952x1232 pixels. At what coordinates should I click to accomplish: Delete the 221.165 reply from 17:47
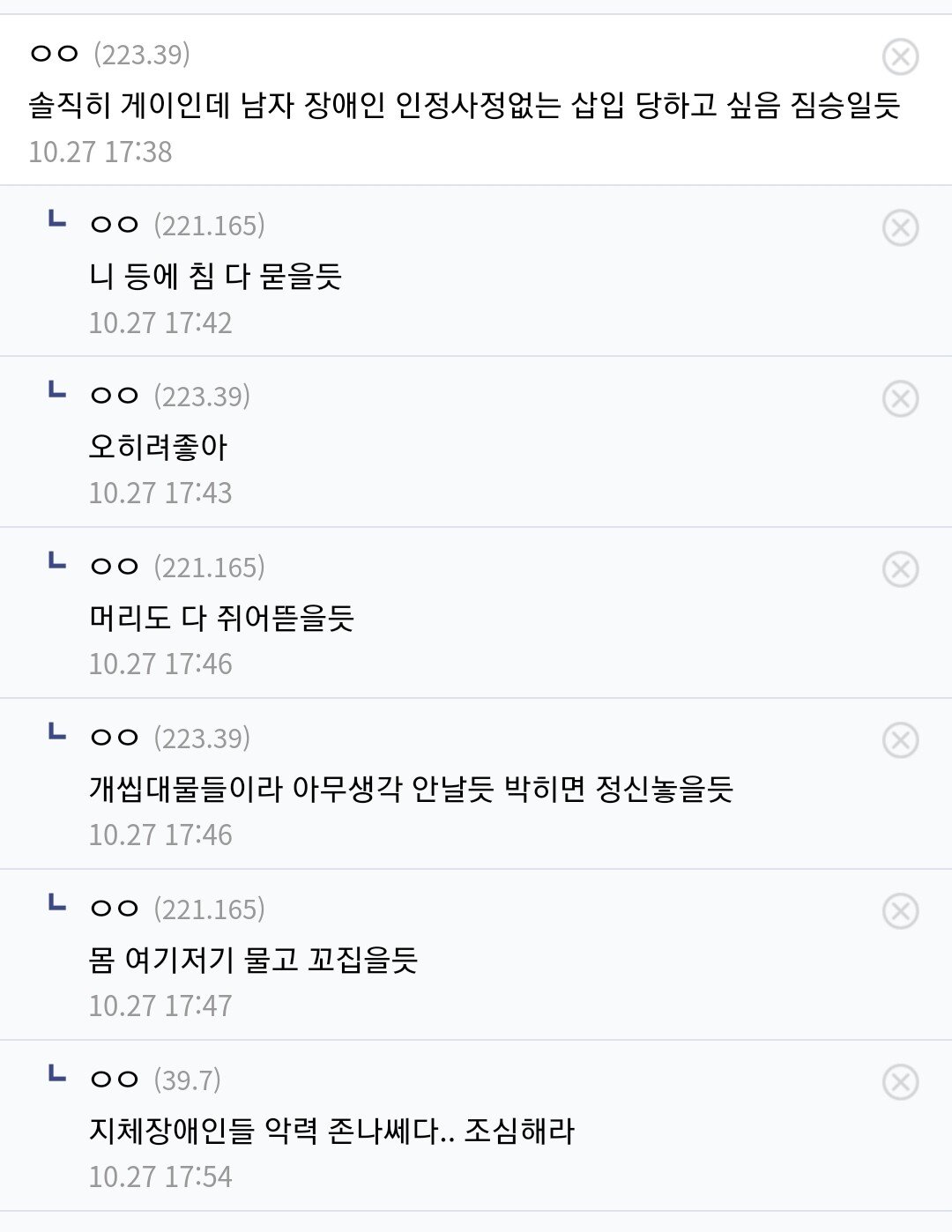pyautogui.click(x=900, y=912)
